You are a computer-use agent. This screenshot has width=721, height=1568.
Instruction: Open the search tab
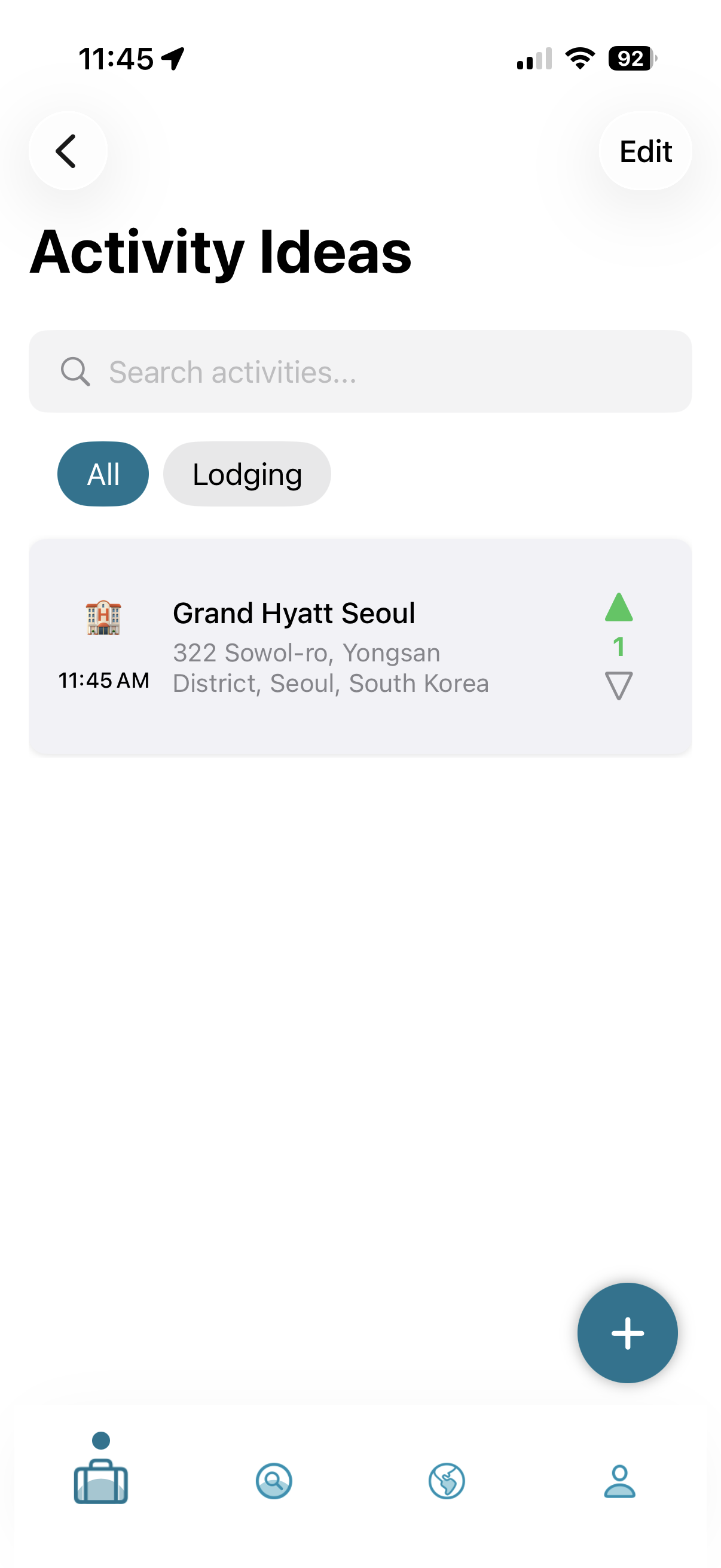pos(274,1480)
